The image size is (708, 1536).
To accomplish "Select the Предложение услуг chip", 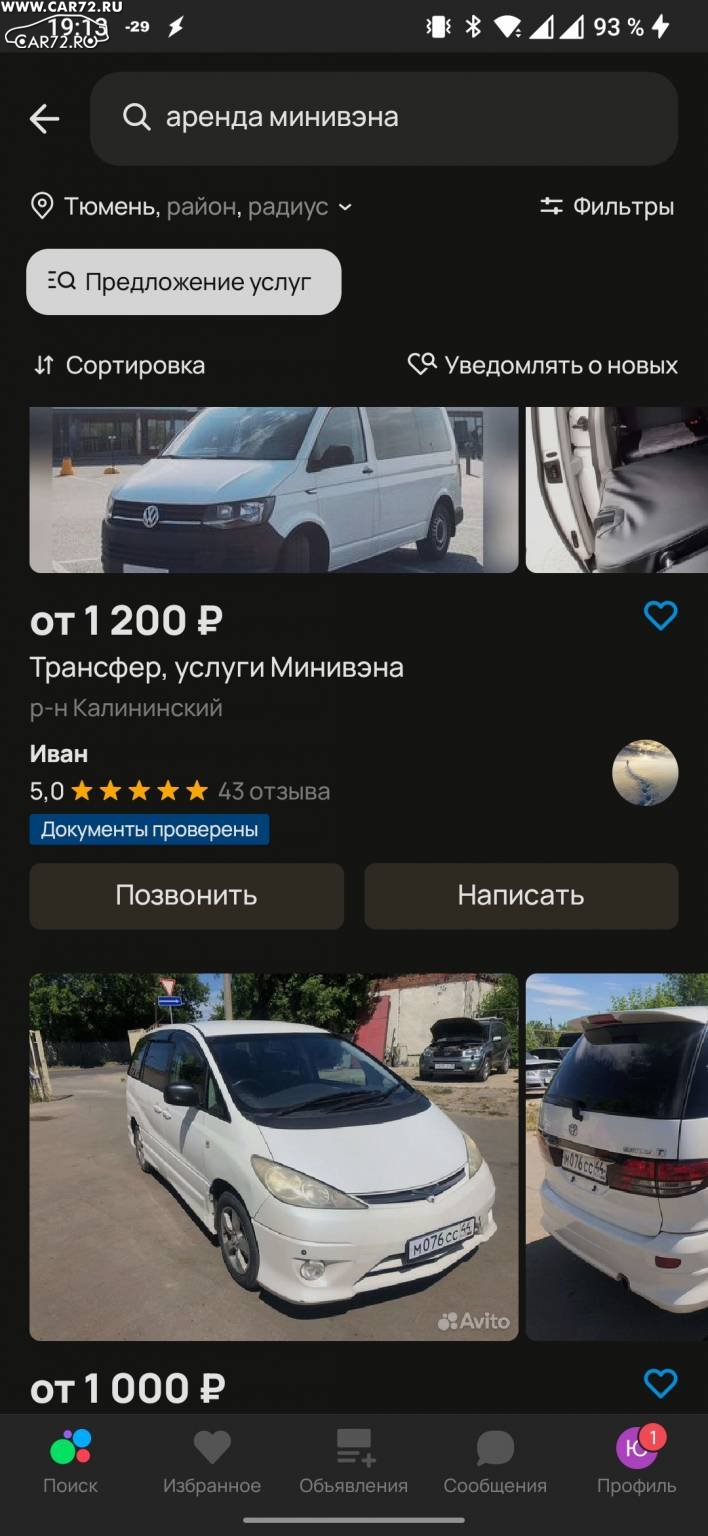I will [x=184, y=282].
